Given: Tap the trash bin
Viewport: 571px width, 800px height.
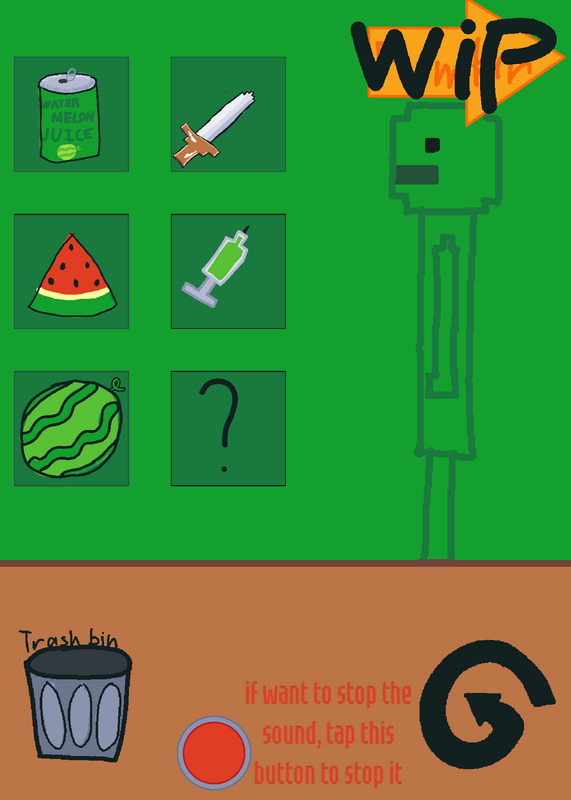Looking at the screenshot, I should (x=78, y=704).
